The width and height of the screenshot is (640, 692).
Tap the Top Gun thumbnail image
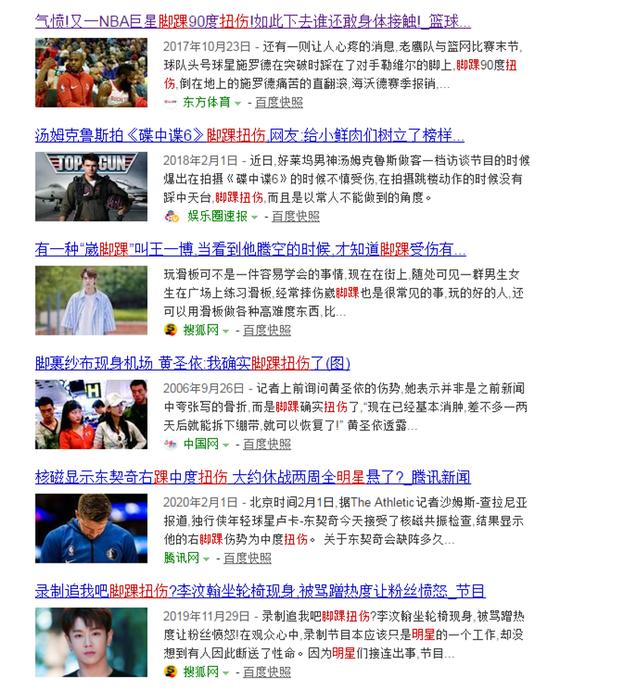coord(91,186)
